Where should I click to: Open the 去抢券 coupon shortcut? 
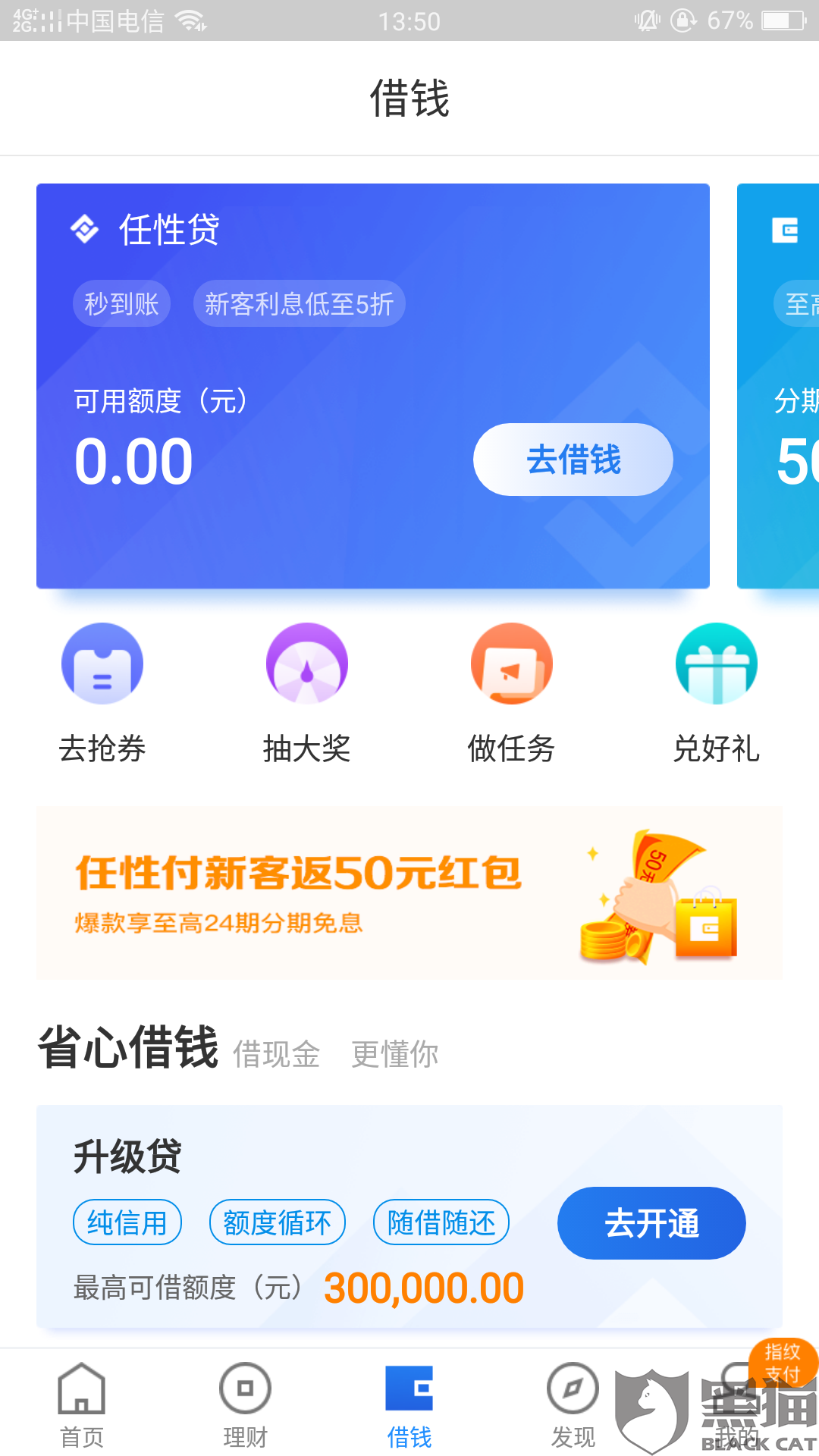[102, 693]
